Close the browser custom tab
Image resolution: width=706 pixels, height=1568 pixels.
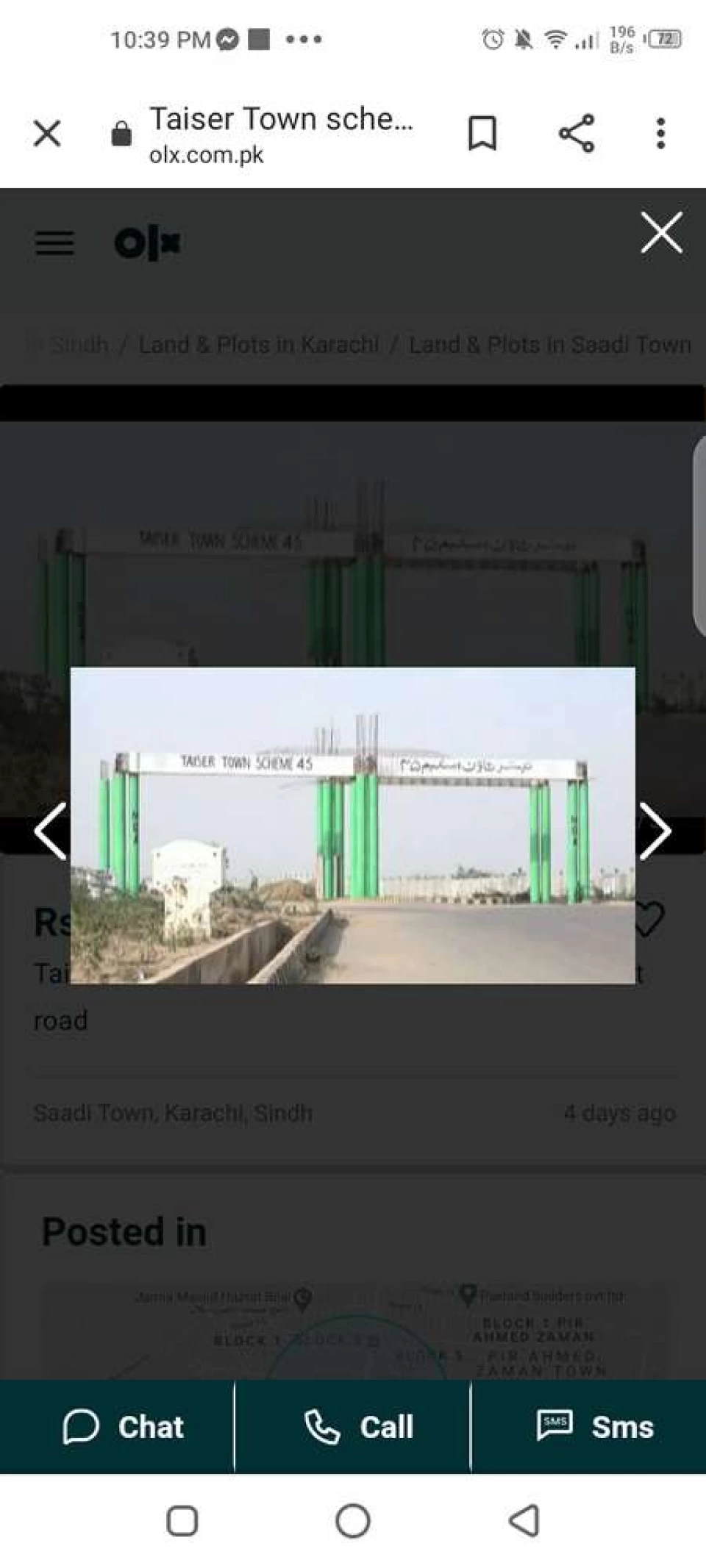[x=47, y=134]
